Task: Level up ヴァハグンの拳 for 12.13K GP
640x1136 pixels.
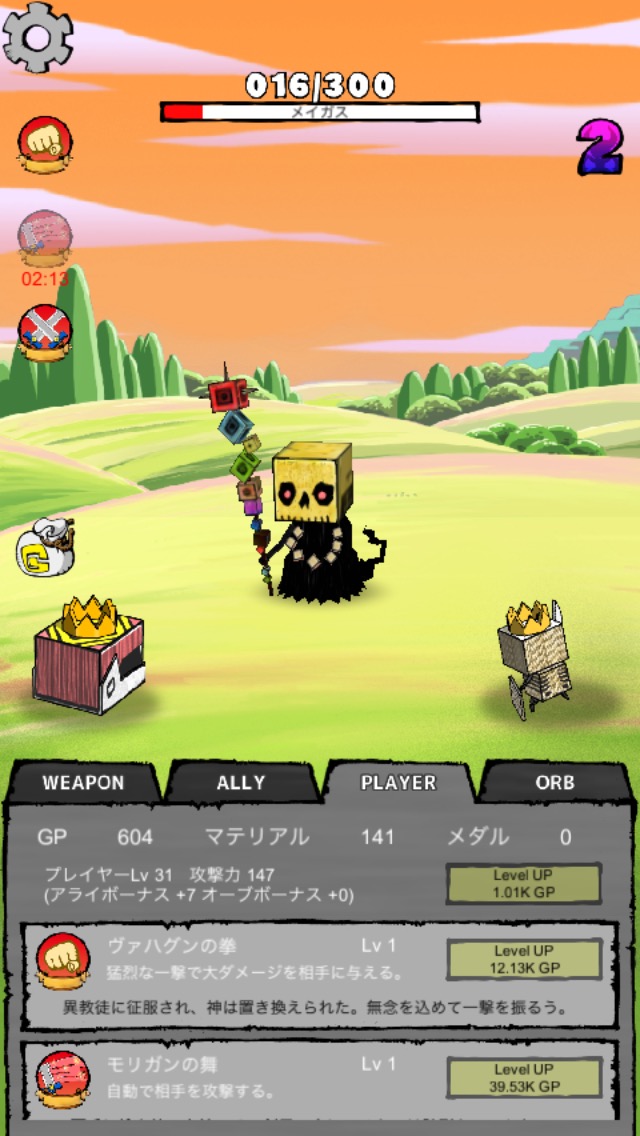Action: tap(523, 960)
